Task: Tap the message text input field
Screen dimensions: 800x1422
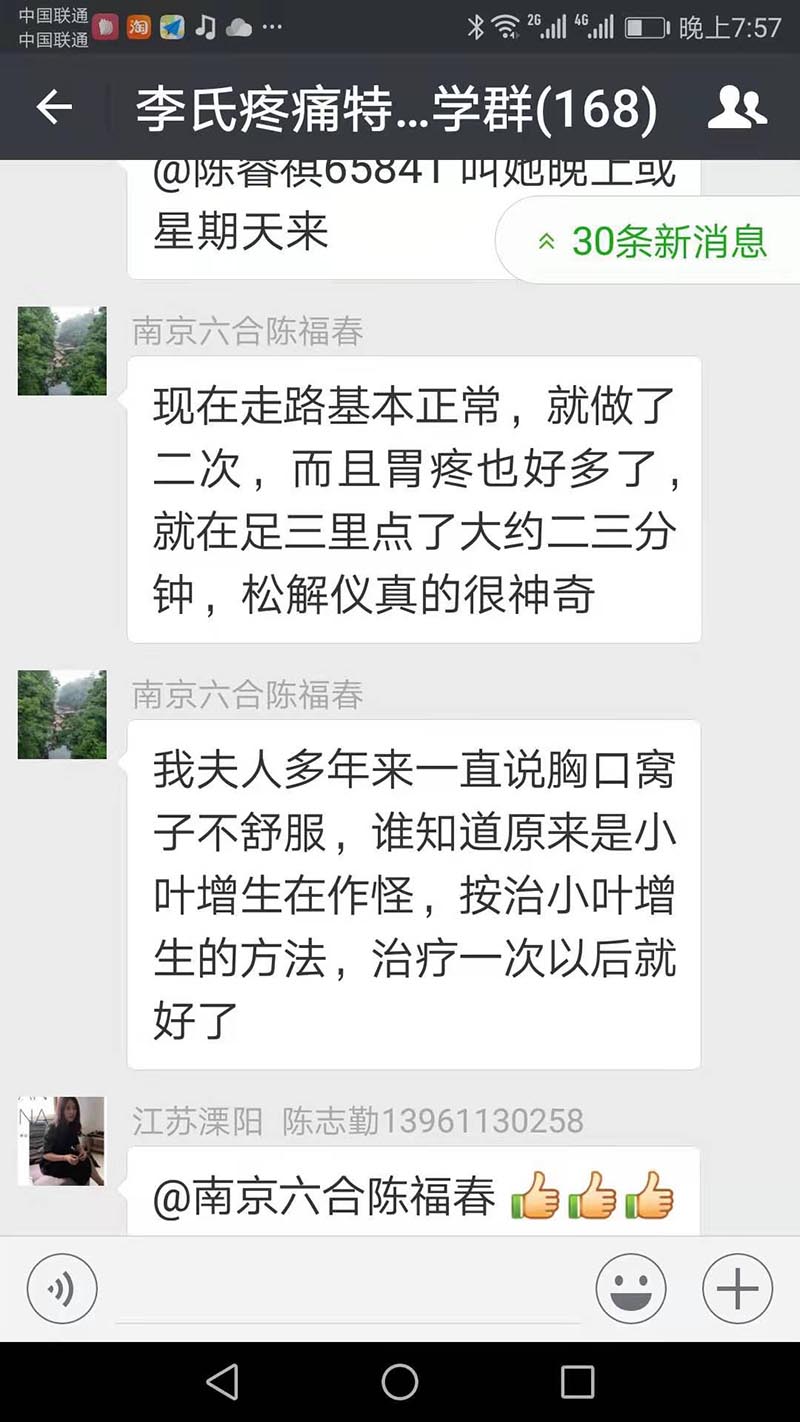Action: click(345, 1289)
